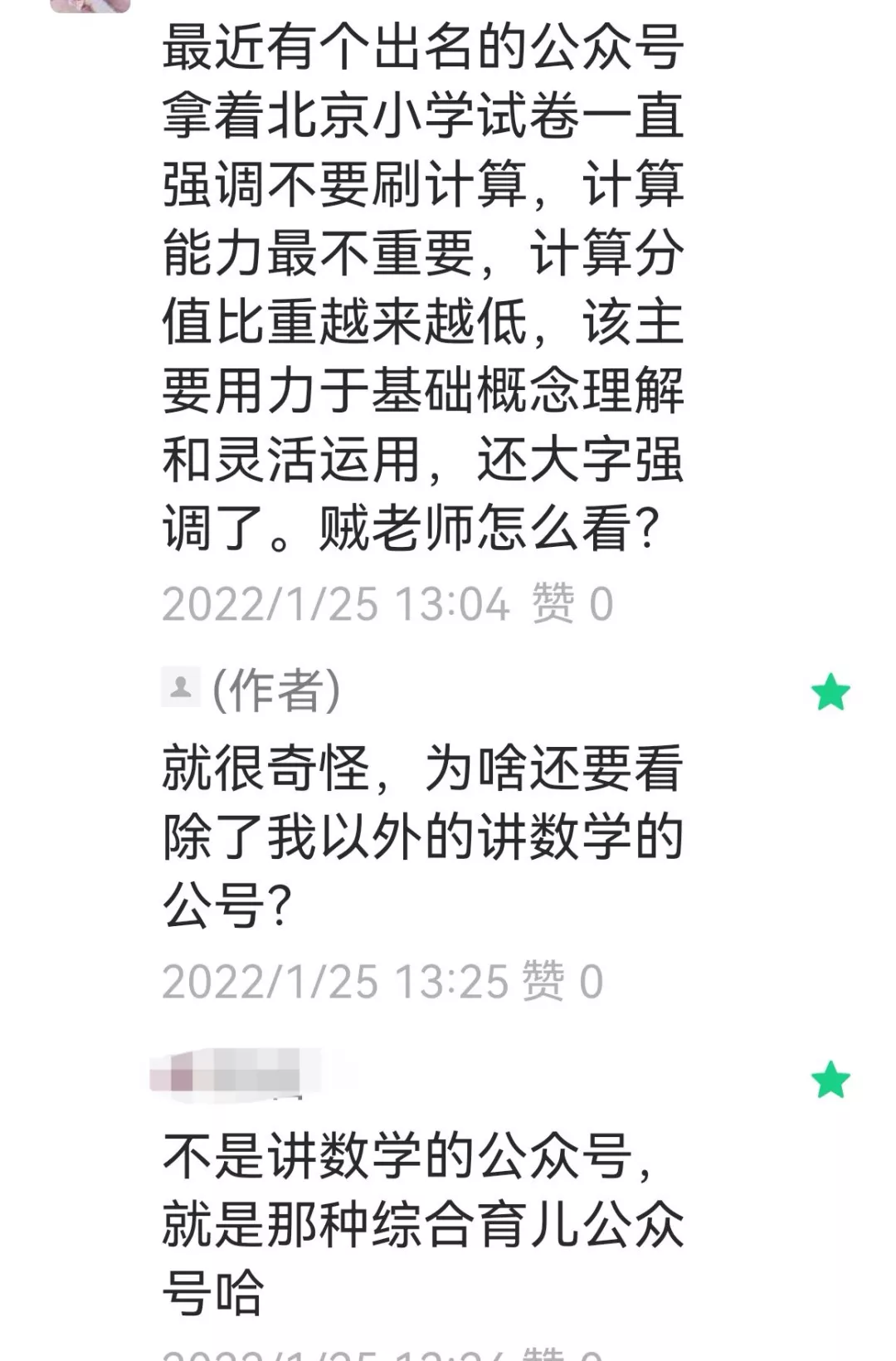Tap the star beside the author's reply
896x1361 pixels.
[x=830, y=693]
